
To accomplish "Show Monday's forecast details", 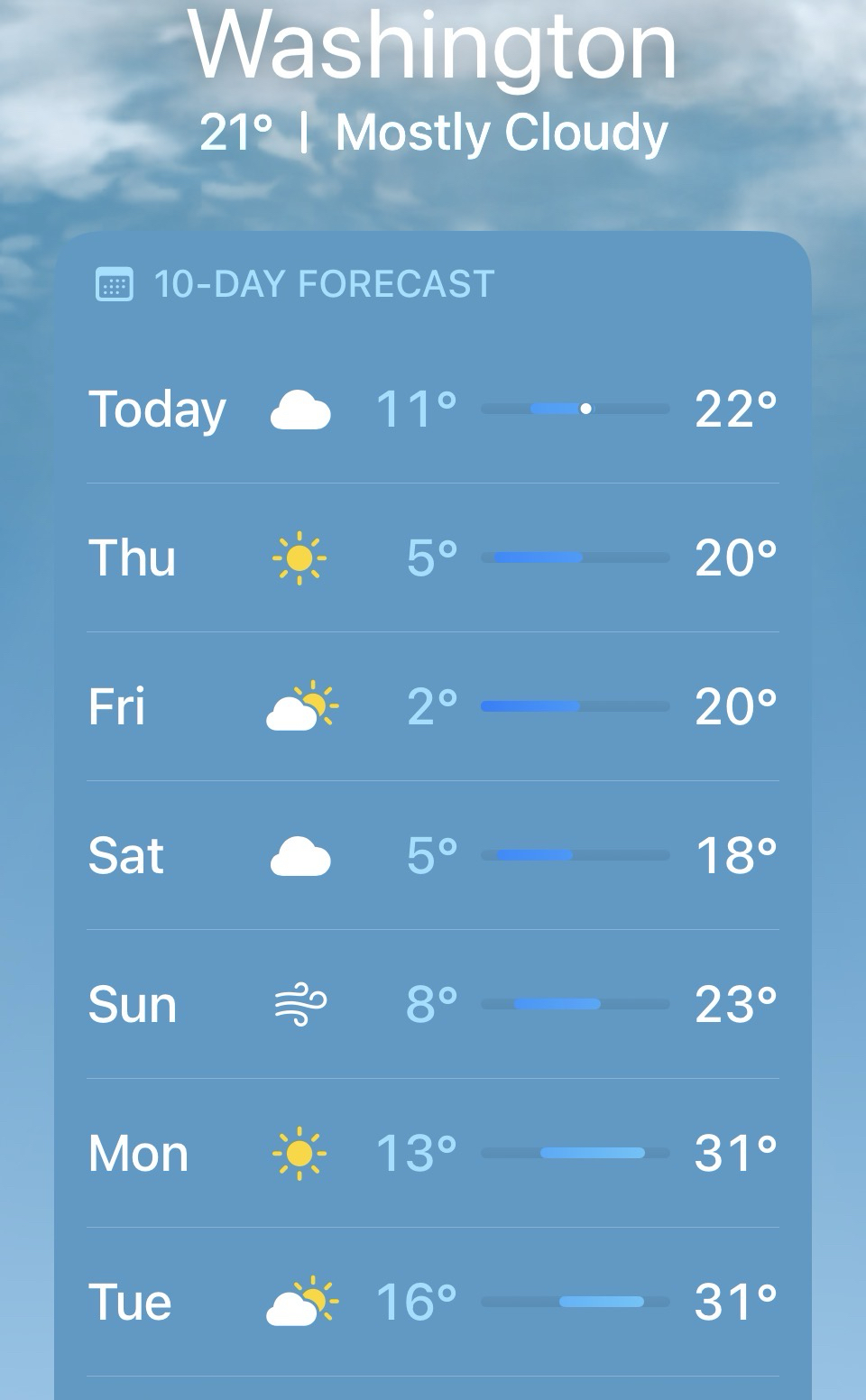I will click(432, 1153).
